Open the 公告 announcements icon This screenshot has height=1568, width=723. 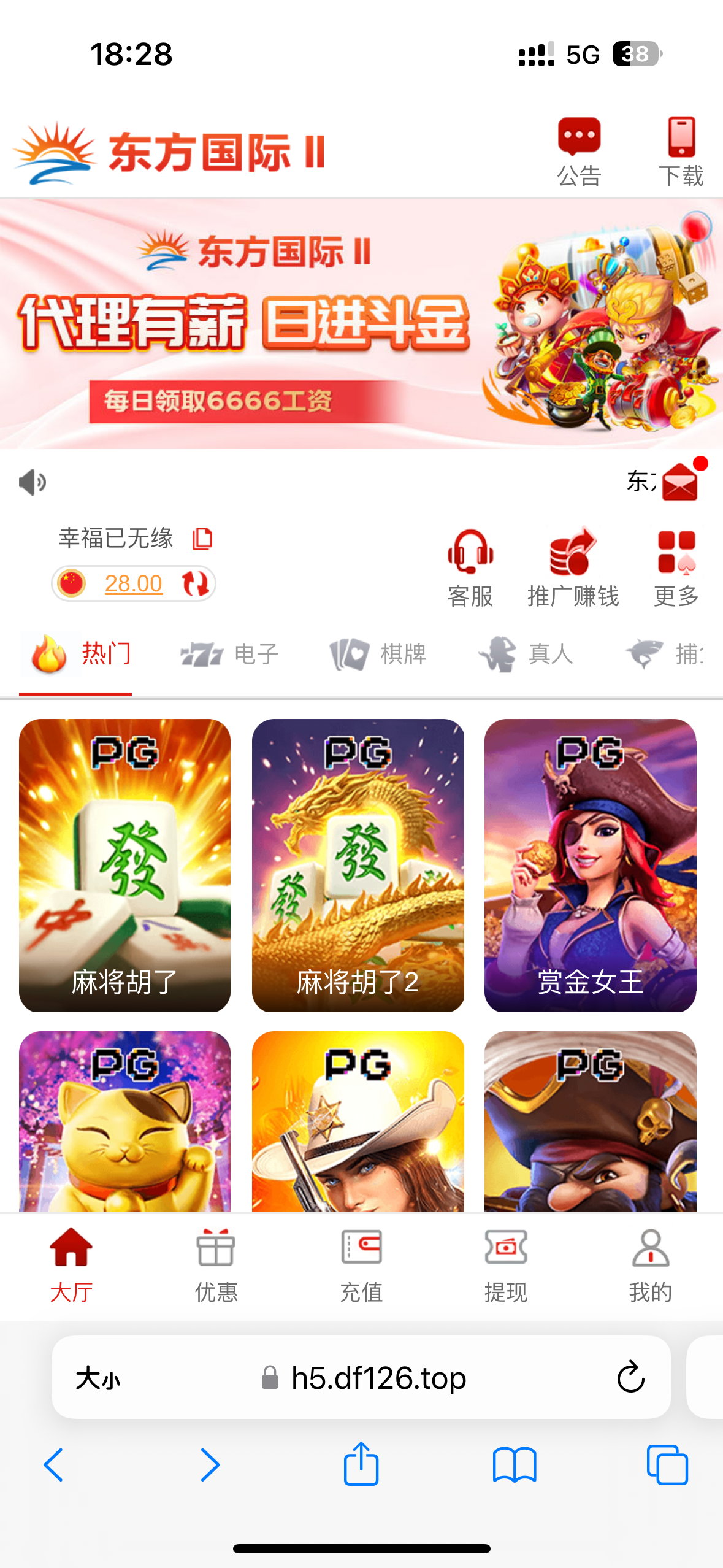(579, 150)
